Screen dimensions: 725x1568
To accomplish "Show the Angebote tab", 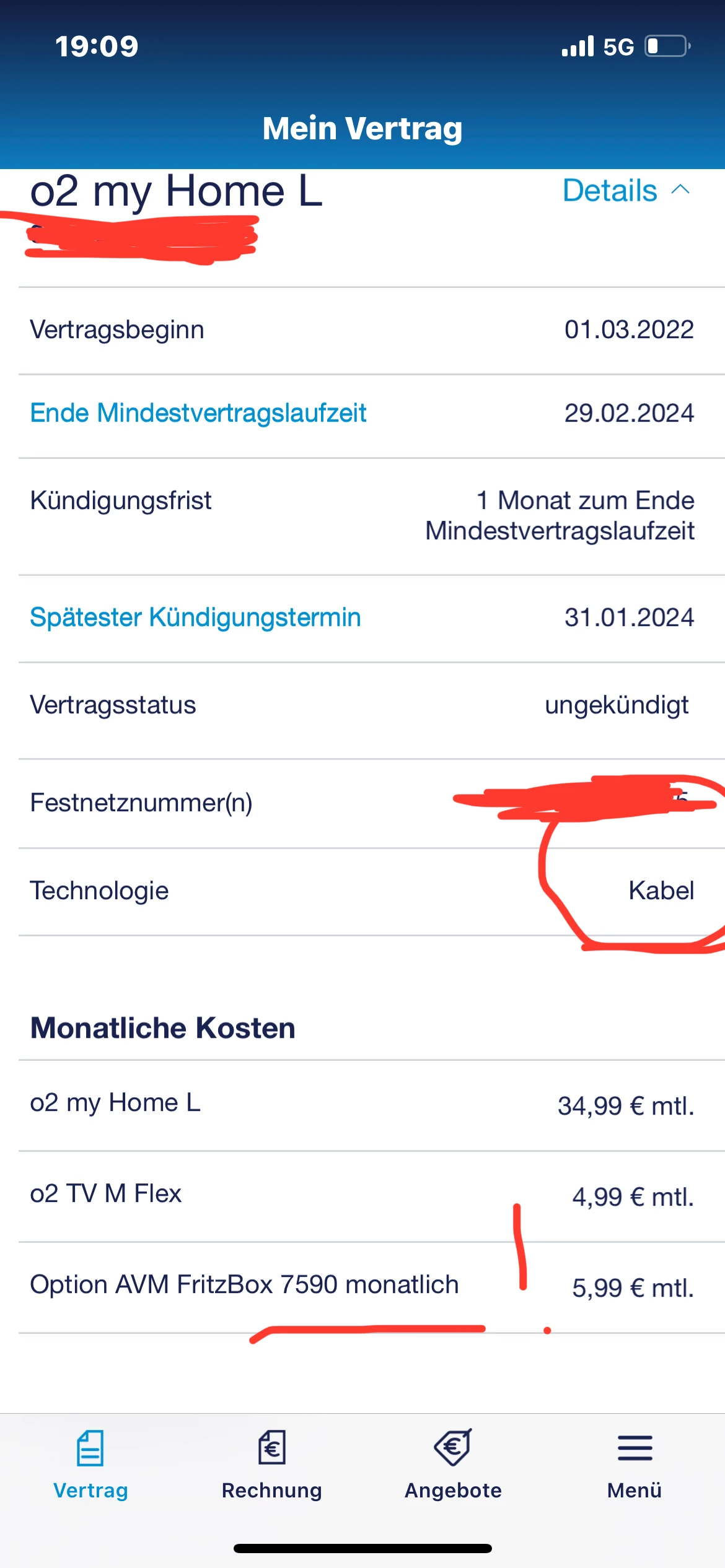I will 453,1465.
